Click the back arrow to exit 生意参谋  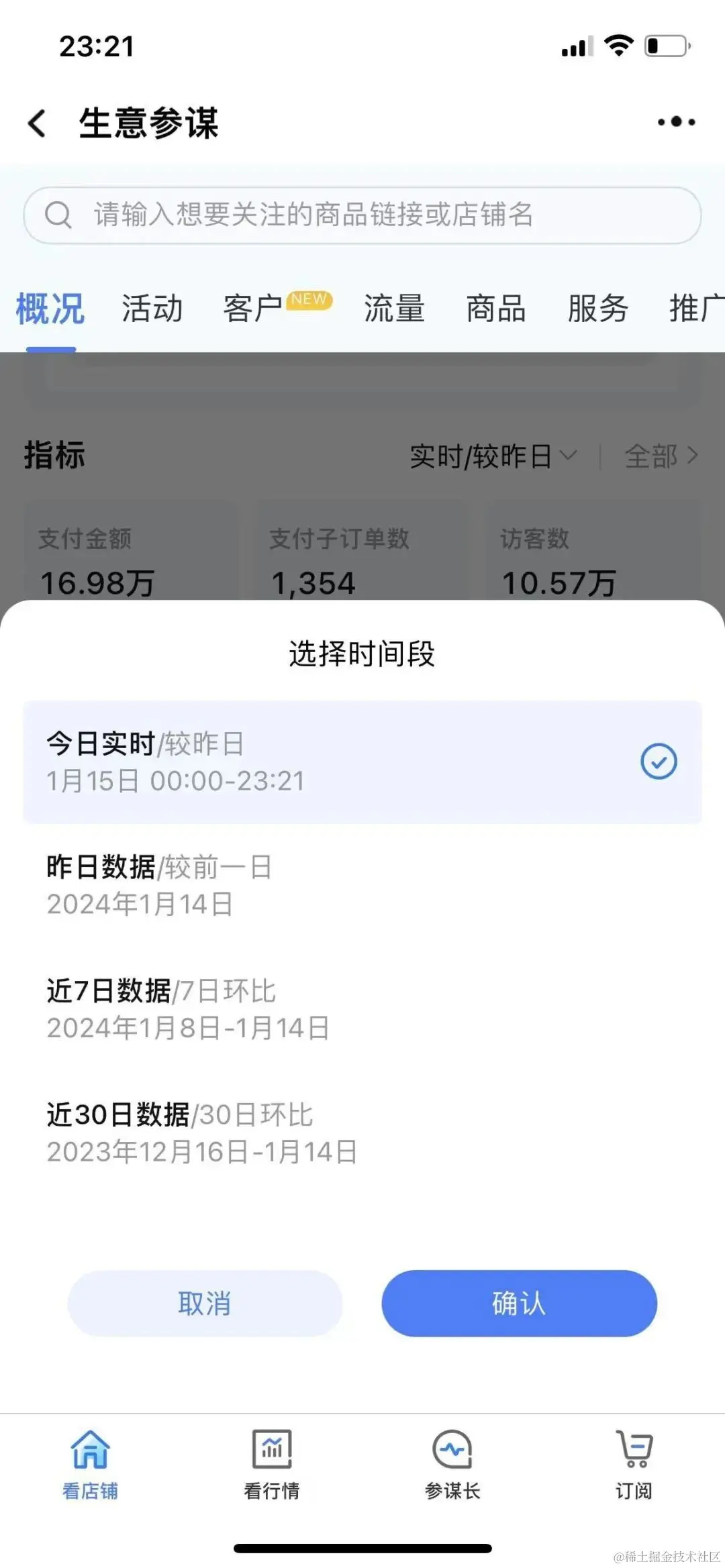pos(36,122)
